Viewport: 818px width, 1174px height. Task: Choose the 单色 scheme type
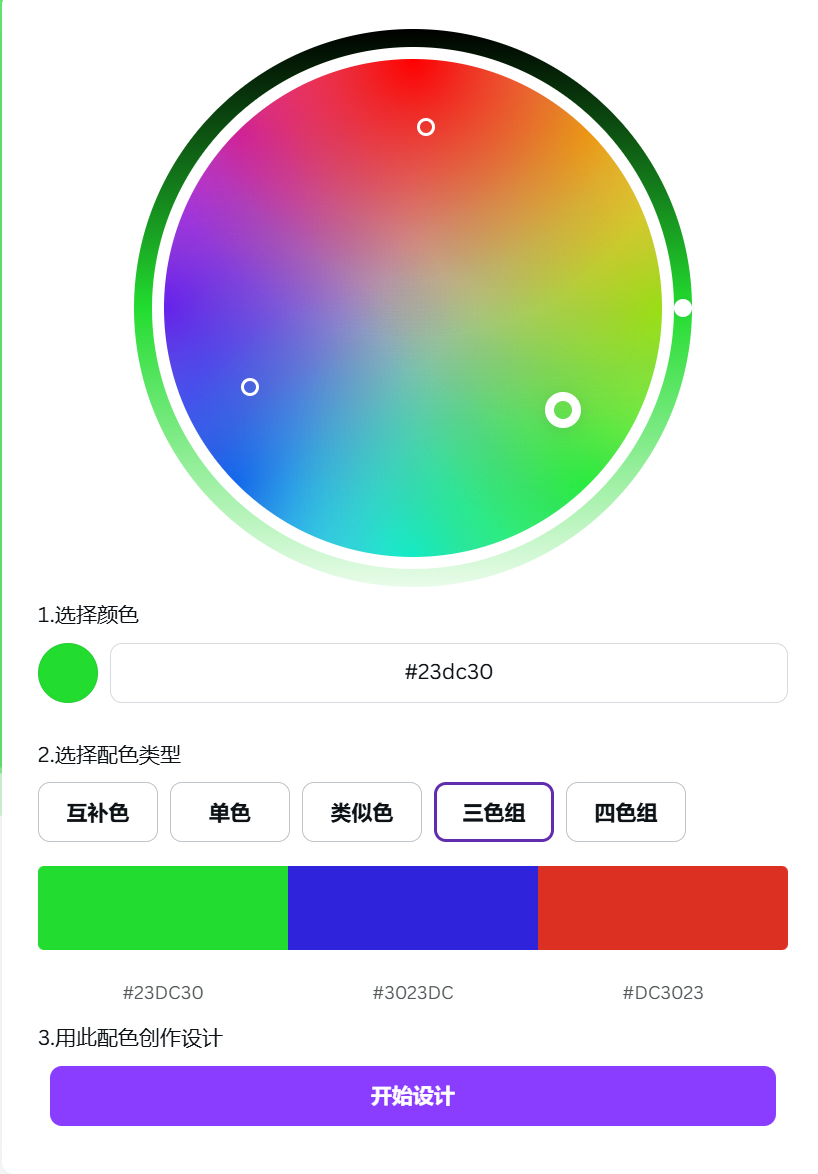click(230, 812)
